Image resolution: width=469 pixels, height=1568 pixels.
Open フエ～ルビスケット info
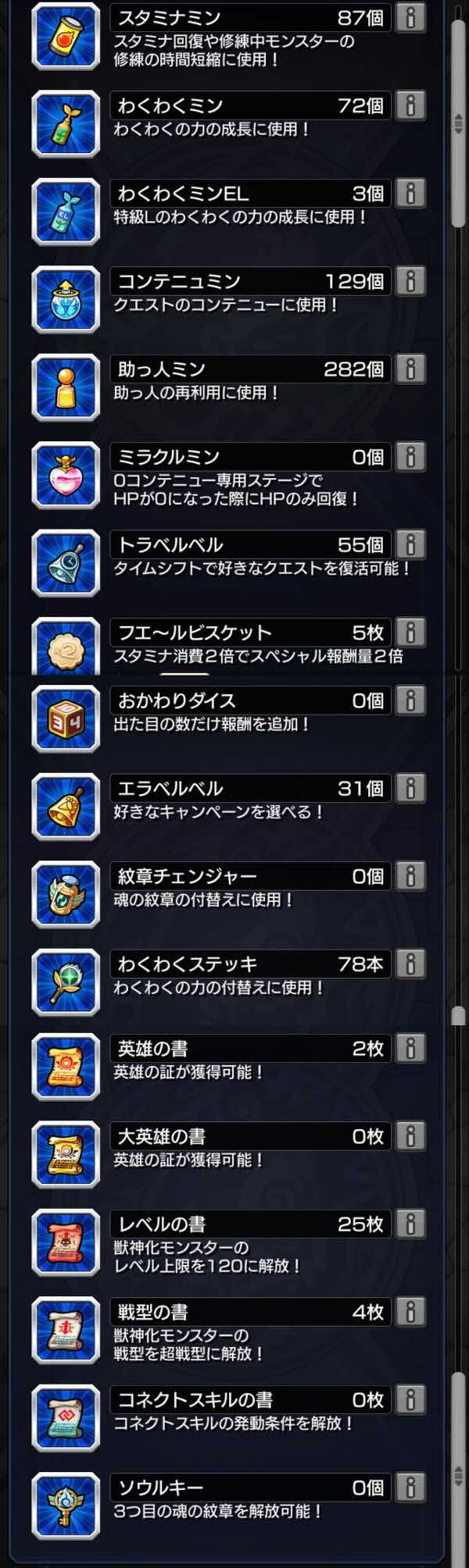[x=410, y=632]
